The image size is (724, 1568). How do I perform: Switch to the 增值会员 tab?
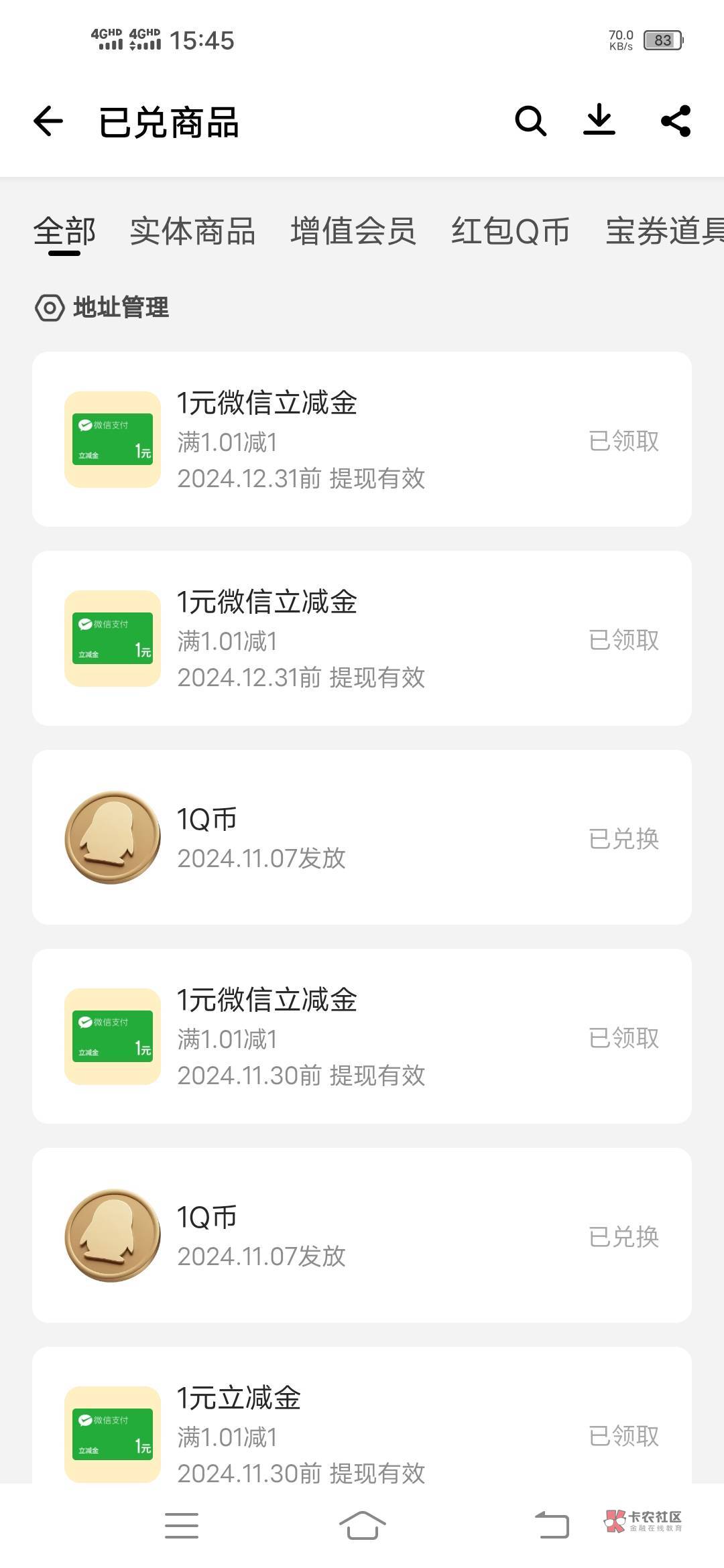tap(353, 232)
